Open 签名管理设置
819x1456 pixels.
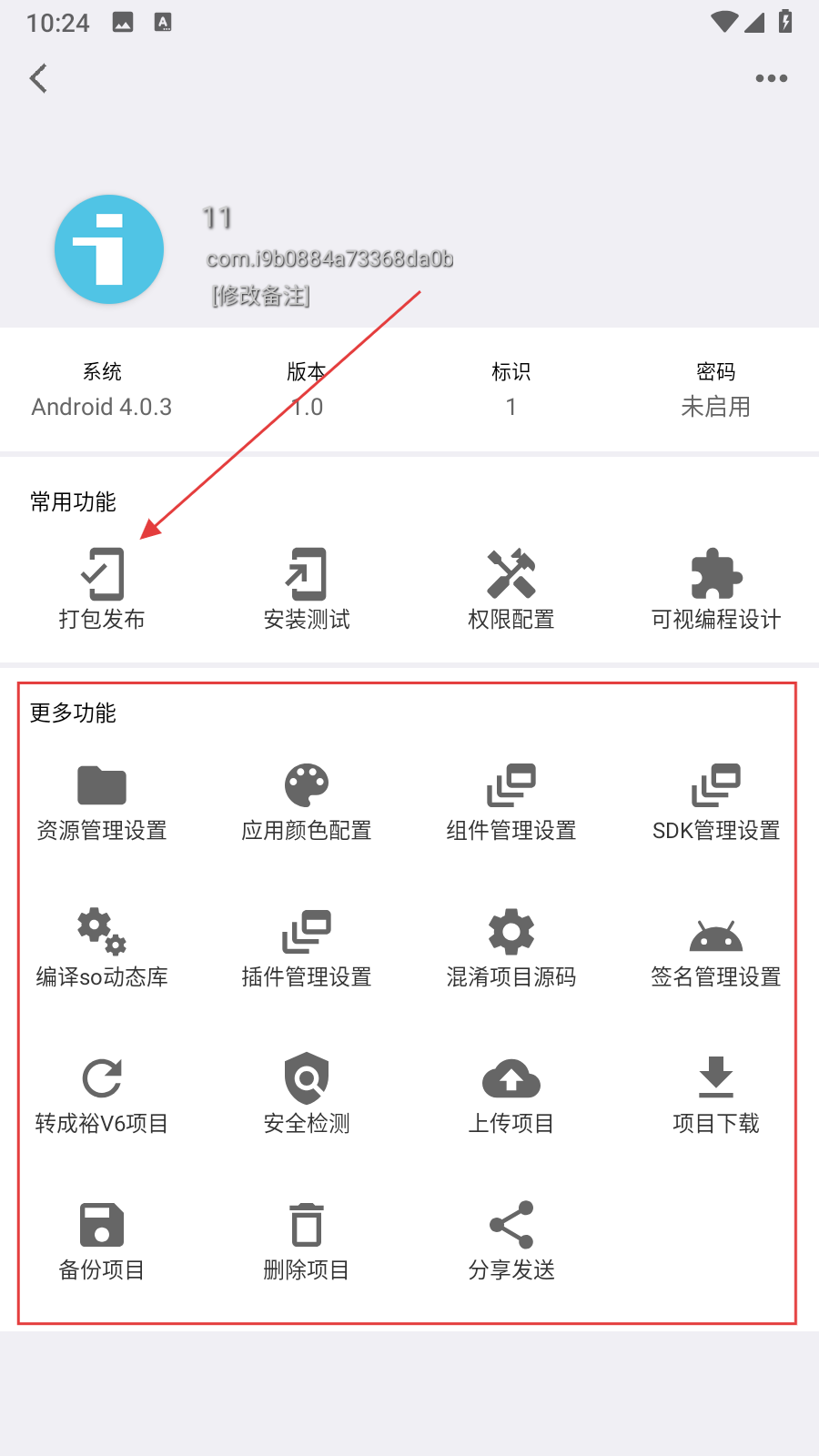(x=716, y=947)
